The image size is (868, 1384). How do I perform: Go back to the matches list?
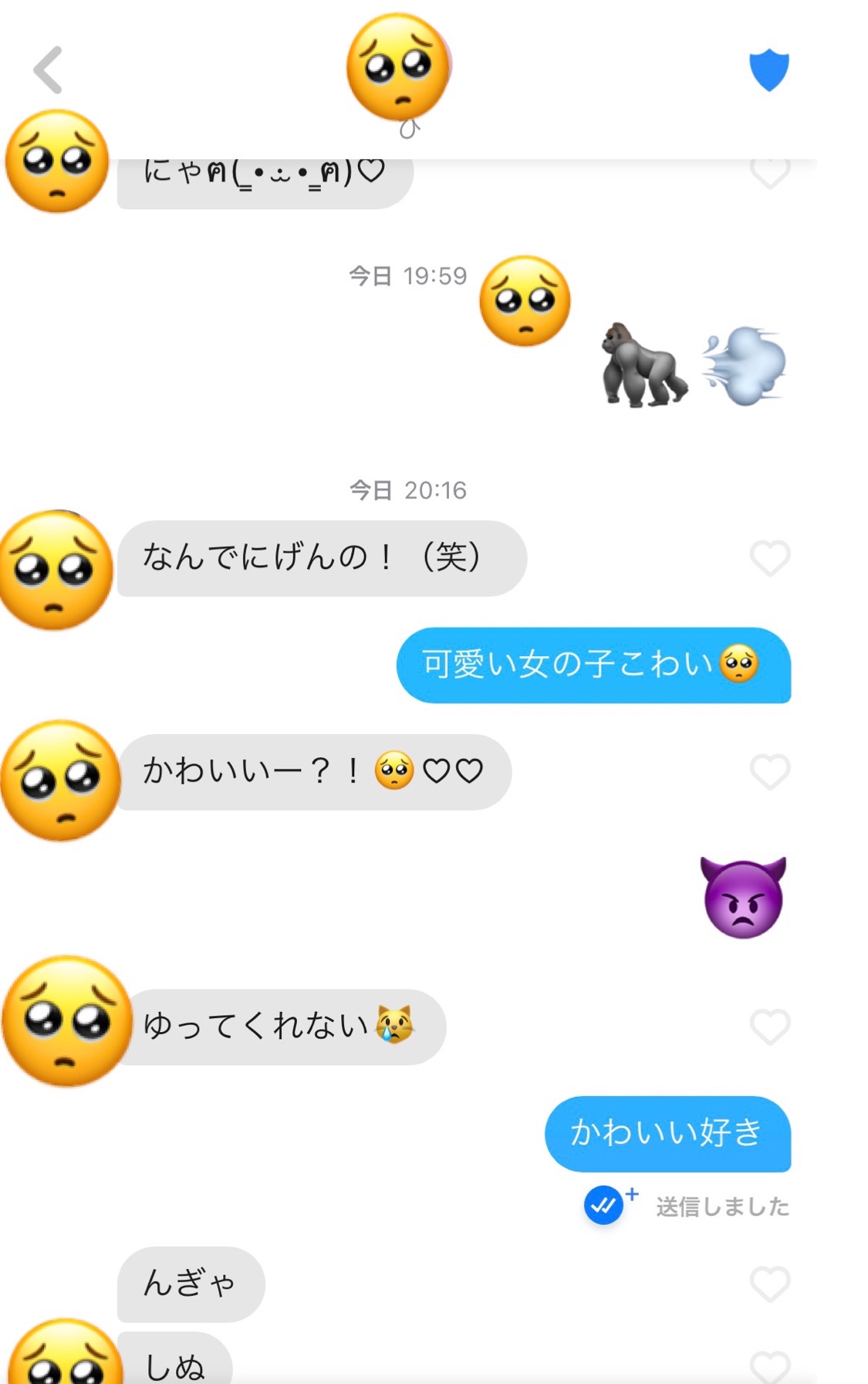pyautogui.click(x=48, y=70)
